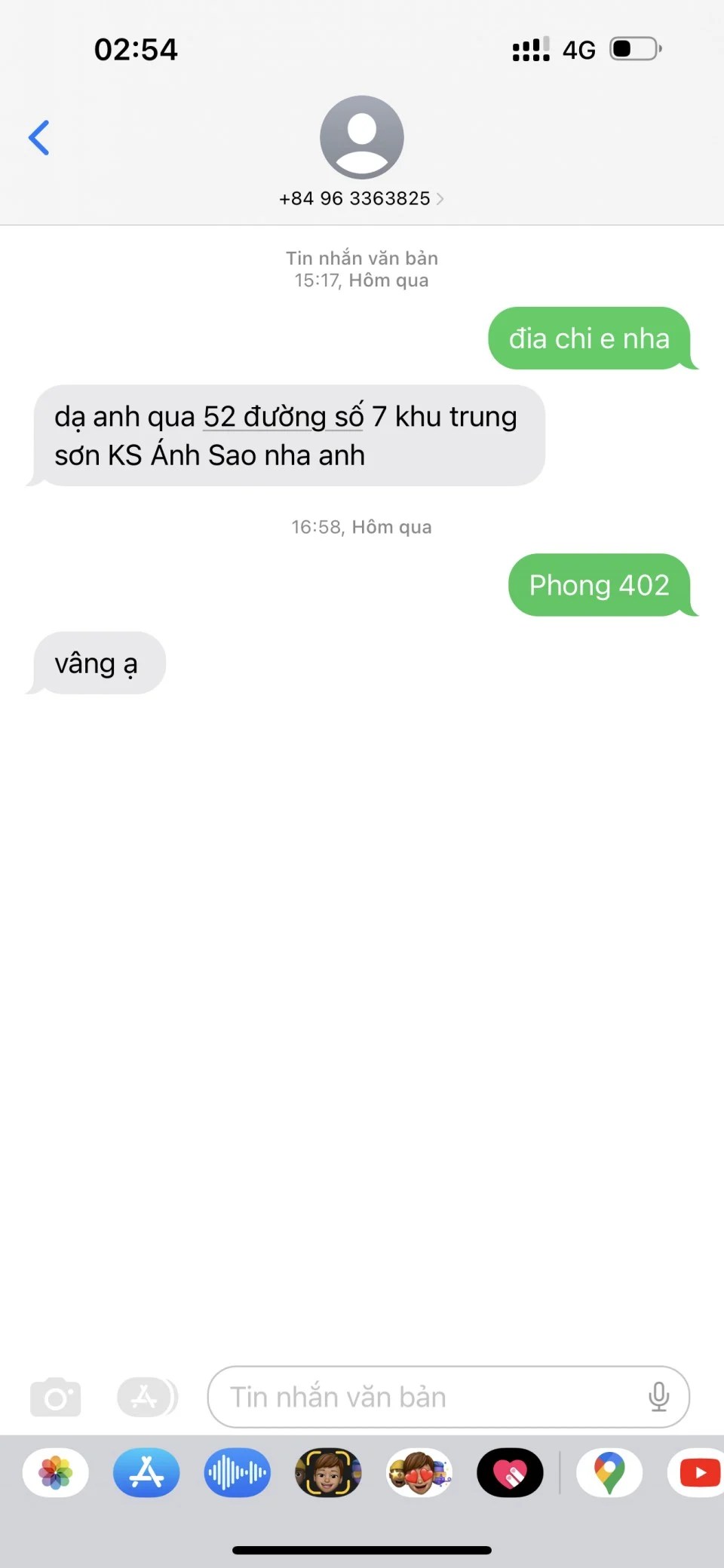Open the Photos app in the drawer
This screenshot has width=724, height=1568.
point(56,1472)
